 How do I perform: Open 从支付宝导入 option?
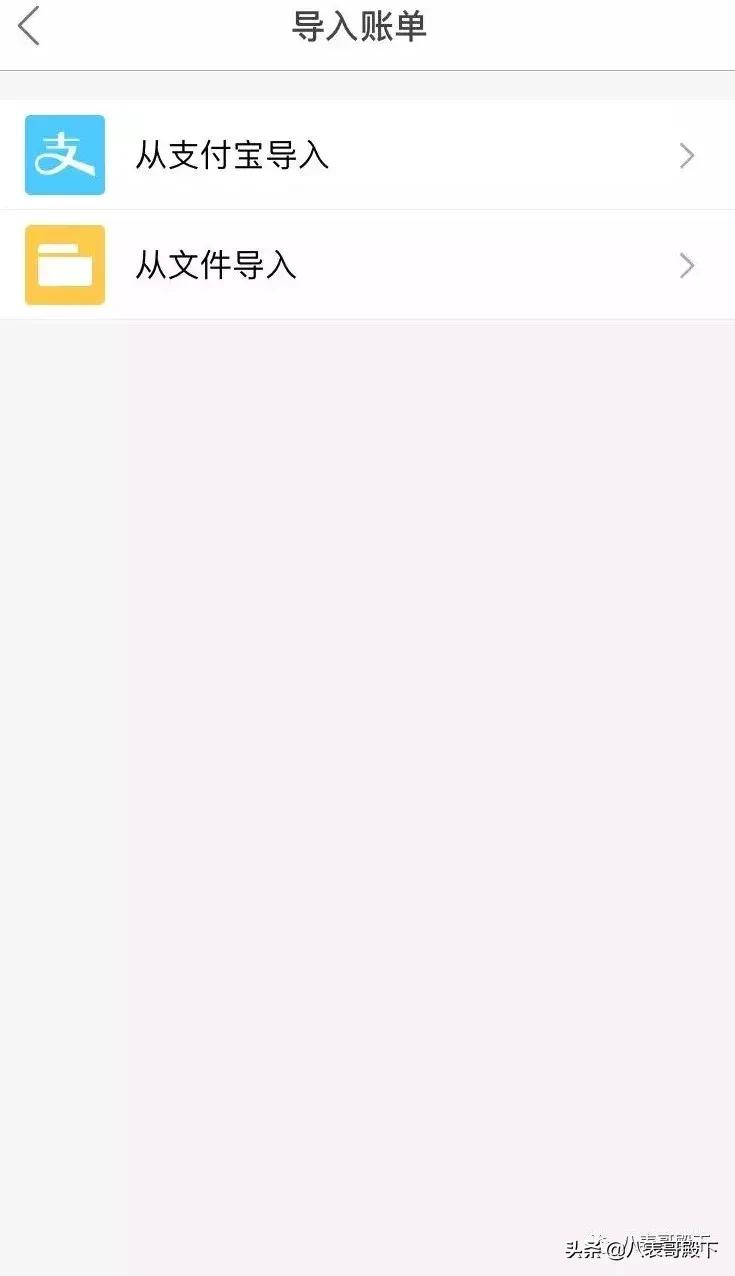pyautogui.click(x=366, y=156)
